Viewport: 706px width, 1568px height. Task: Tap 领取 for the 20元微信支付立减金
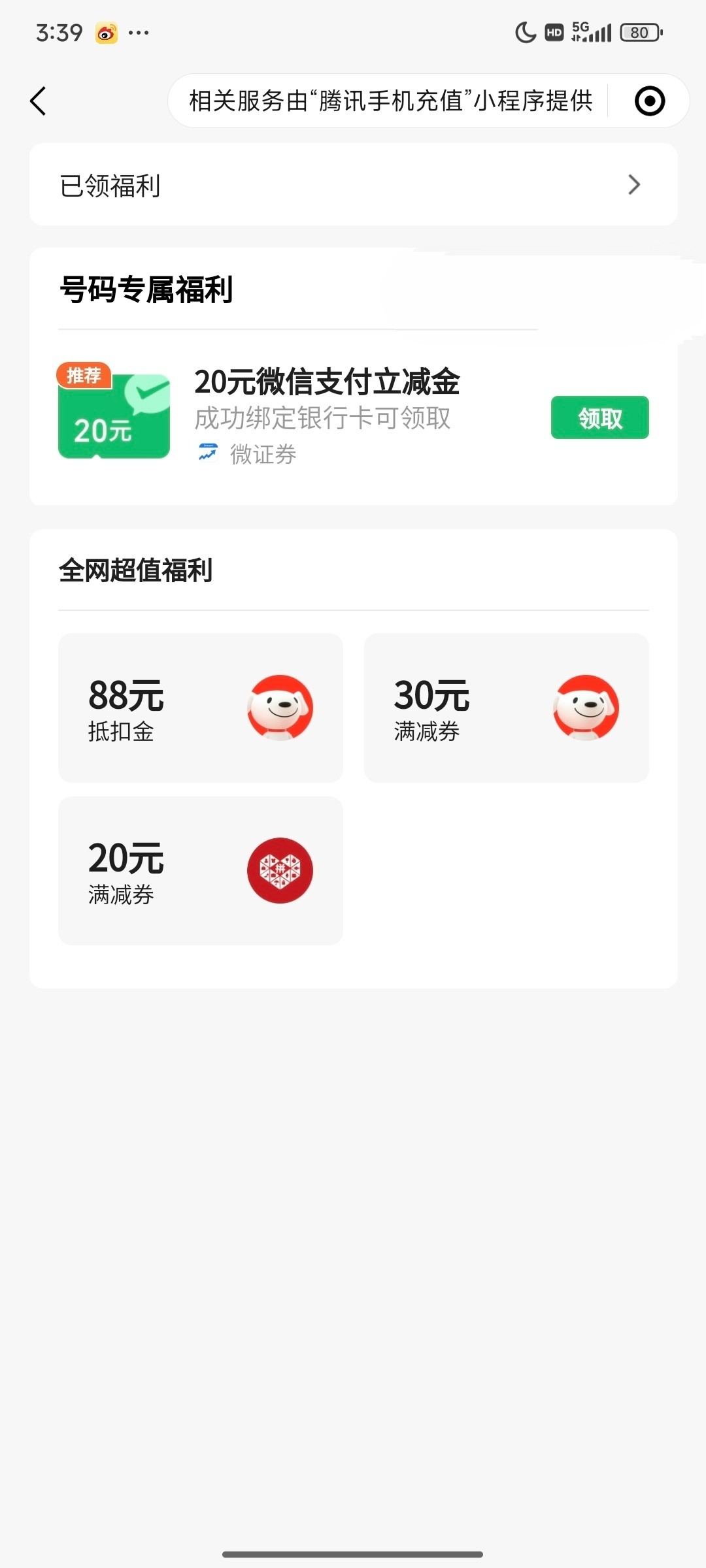point(599,417)
